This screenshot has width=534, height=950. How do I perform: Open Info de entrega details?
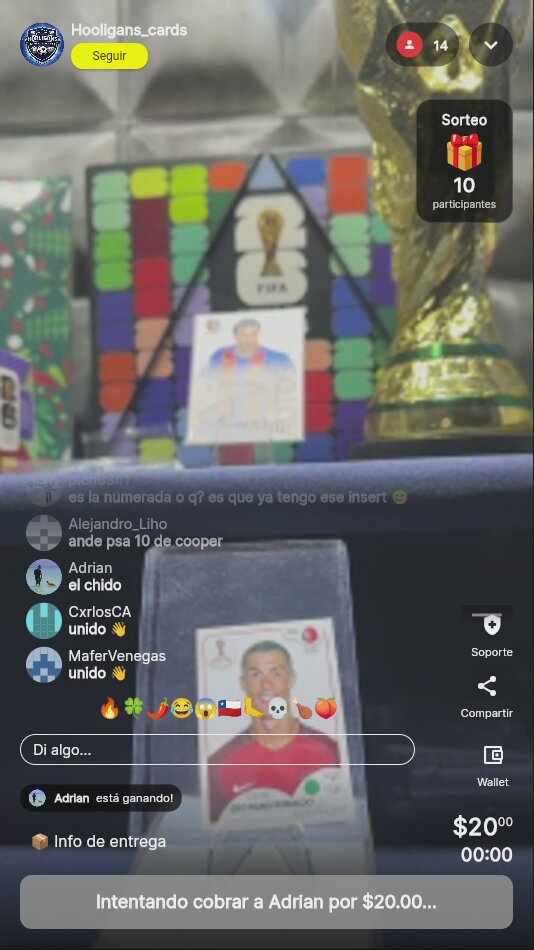tap(98, 842)
